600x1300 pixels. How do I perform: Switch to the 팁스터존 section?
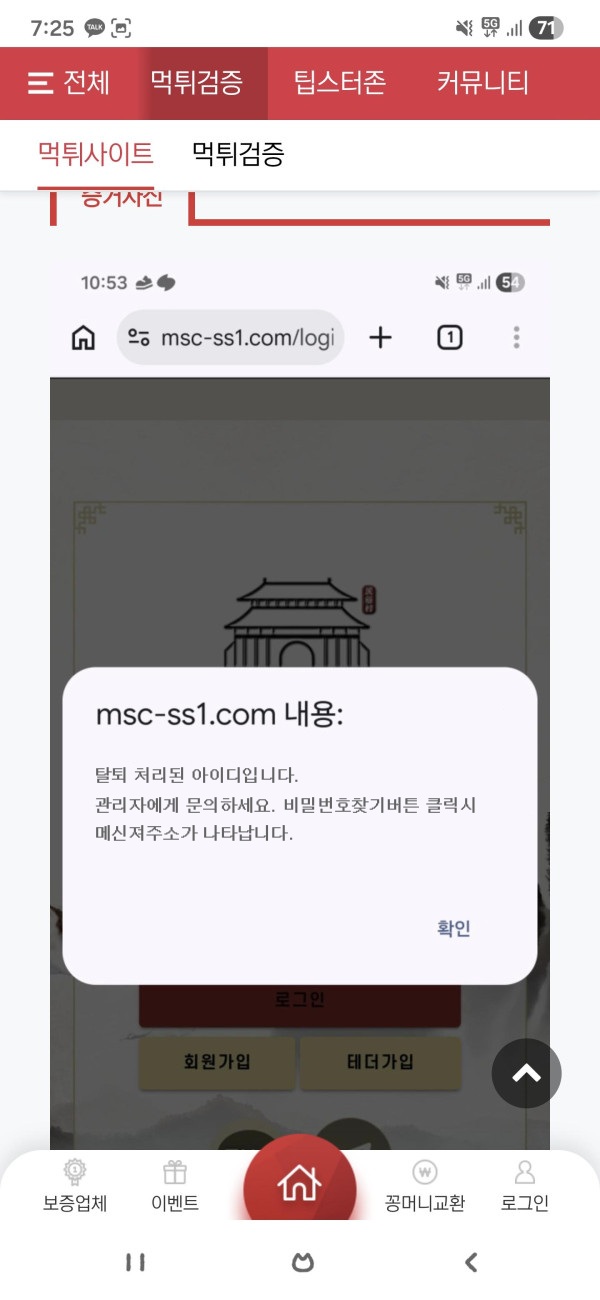[340, 83]
